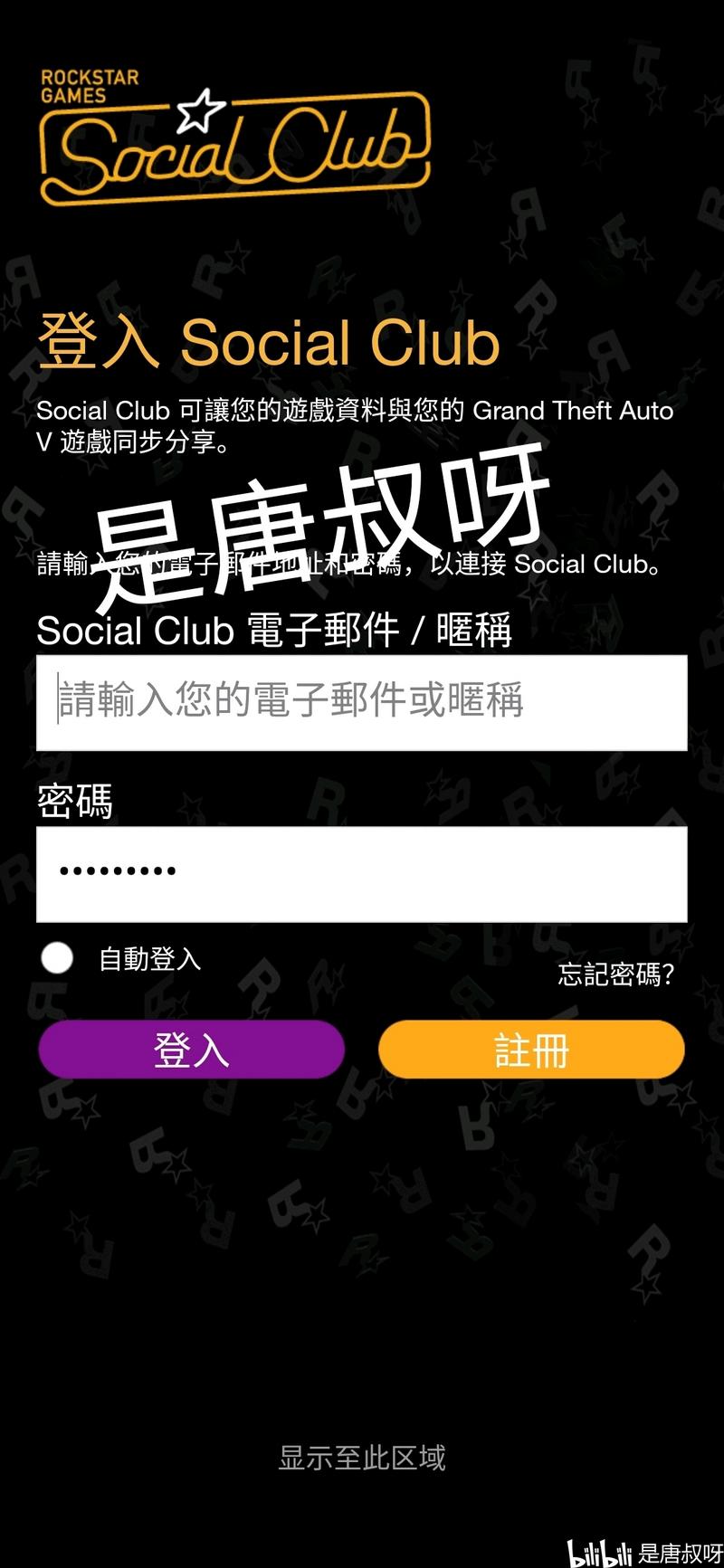The width and height of the screenshot is (724, 1568).
Task: Open the 忘記密碼? forgot password link
Action: (615, 974)
